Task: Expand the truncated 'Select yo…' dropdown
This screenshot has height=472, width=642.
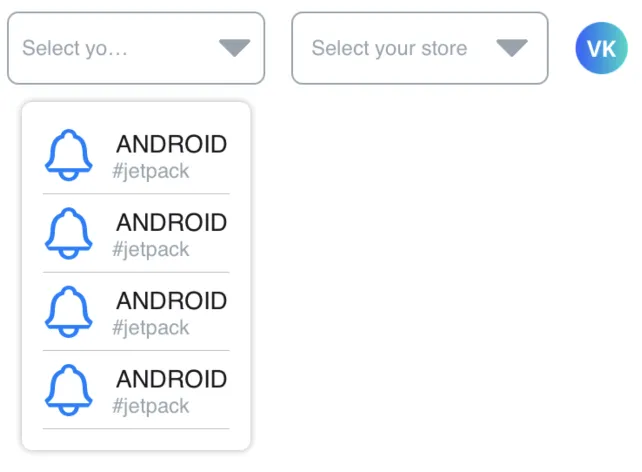Action: pyautogui.click(x=135, y=48)
